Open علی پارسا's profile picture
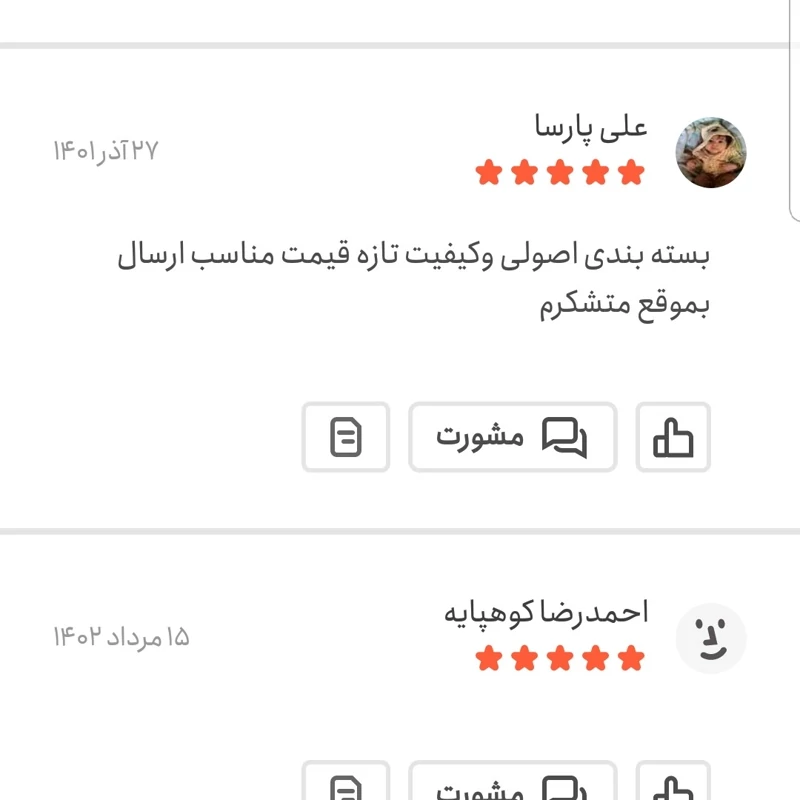Viewport: 800px width, 800px height. point(711,152)
